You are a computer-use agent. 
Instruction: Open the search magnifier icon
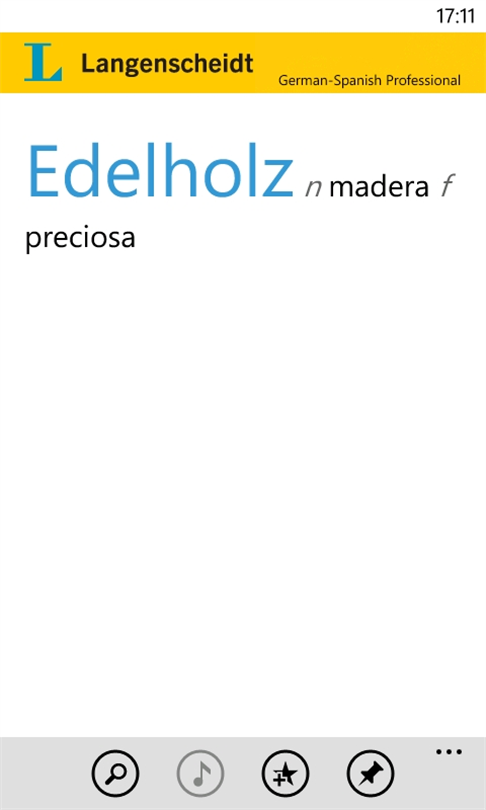[x=115, y=774]
